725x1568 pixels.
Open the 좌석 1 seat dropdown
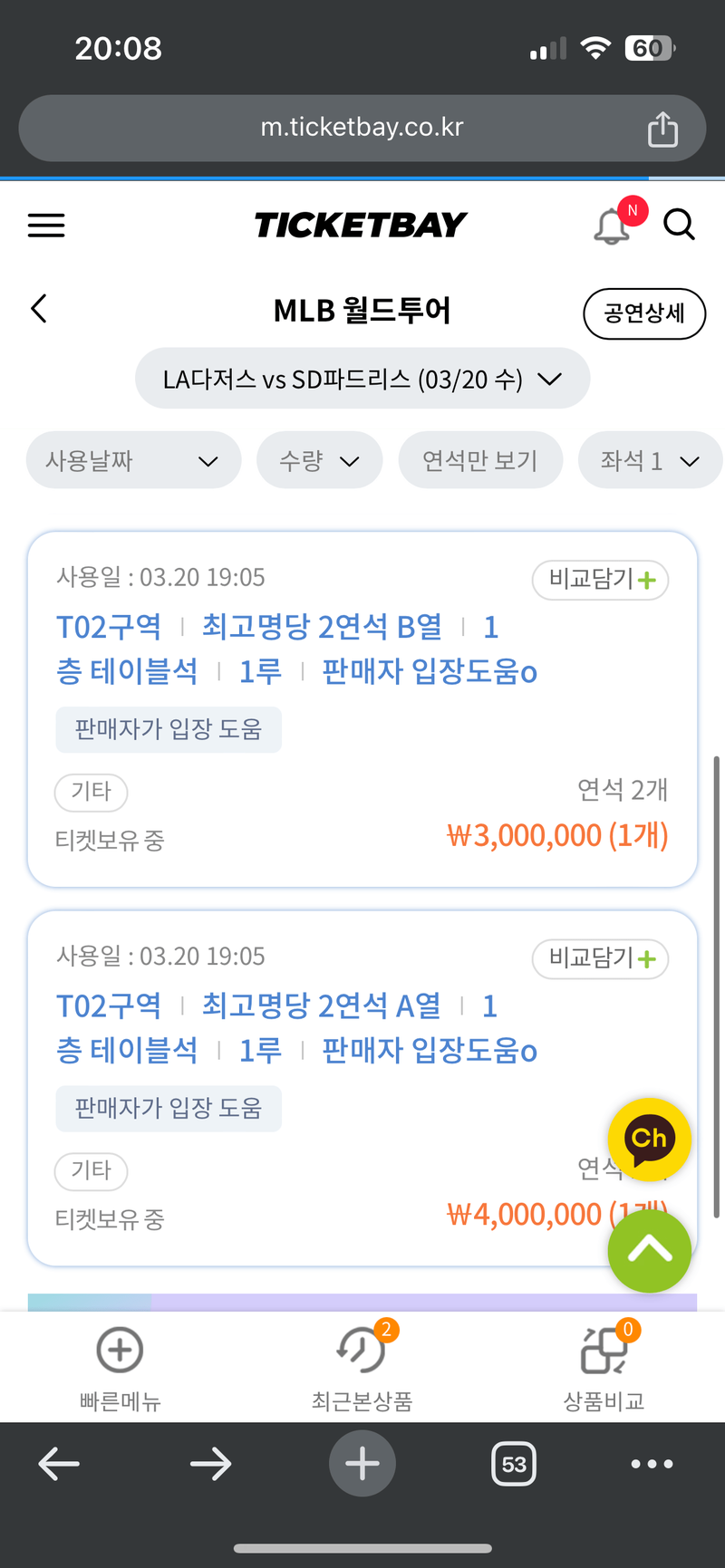[649, 461]
